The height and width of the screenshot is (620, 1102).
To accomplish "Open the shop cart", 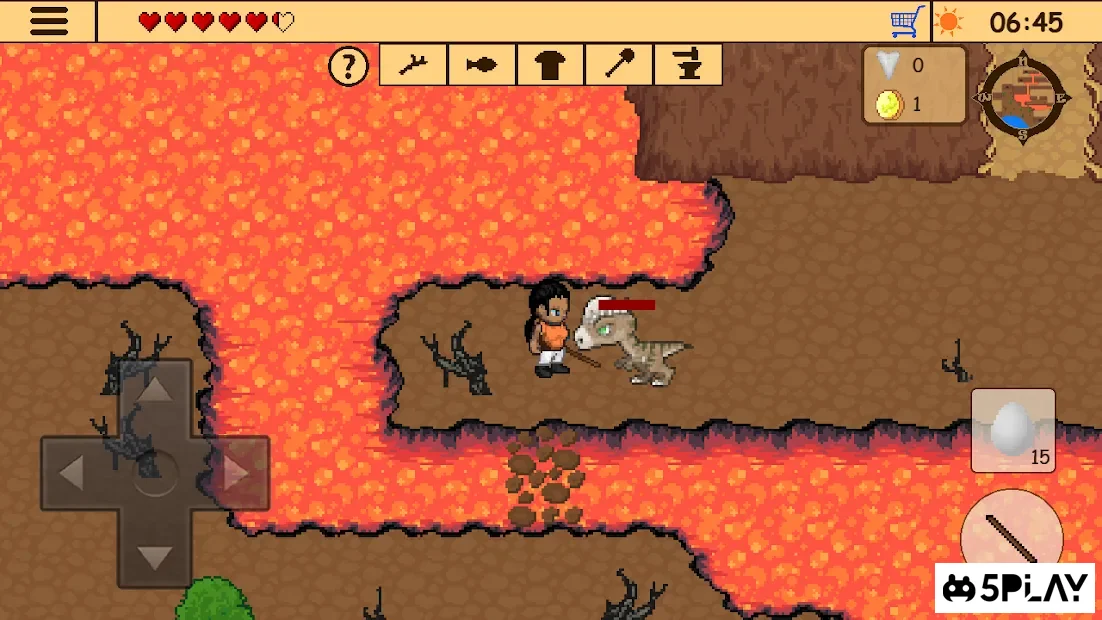I will [906, 21].
